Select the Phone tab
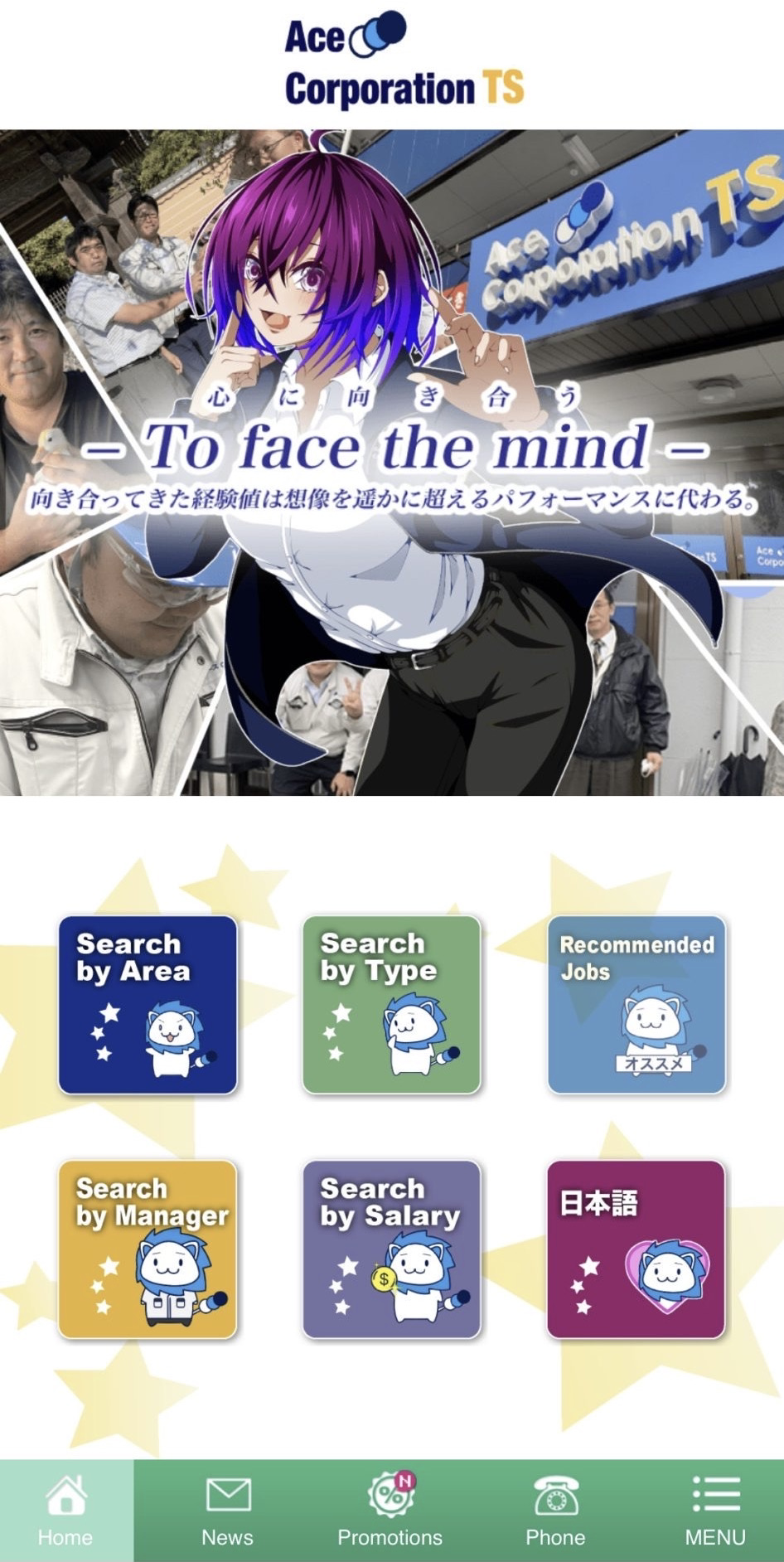 555,1511
